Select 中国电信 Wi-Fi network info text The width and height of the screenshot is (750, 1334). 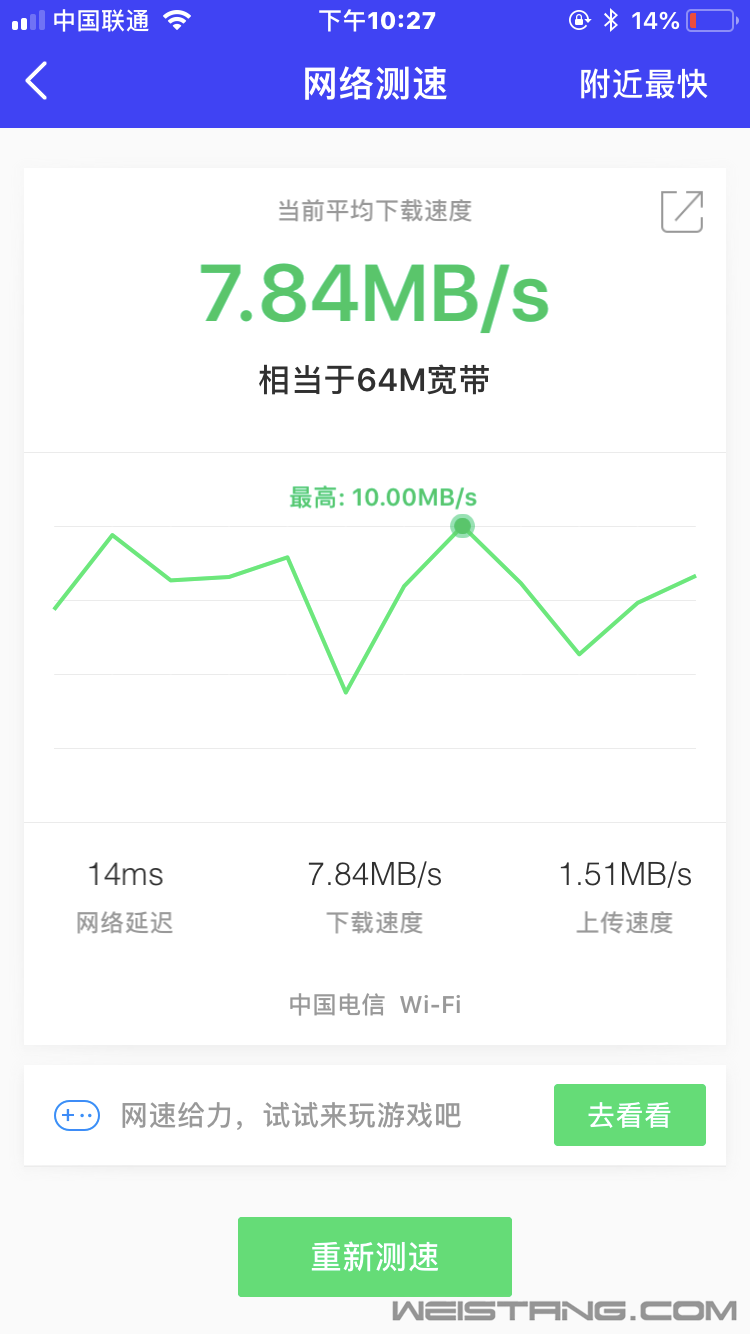374,1004
